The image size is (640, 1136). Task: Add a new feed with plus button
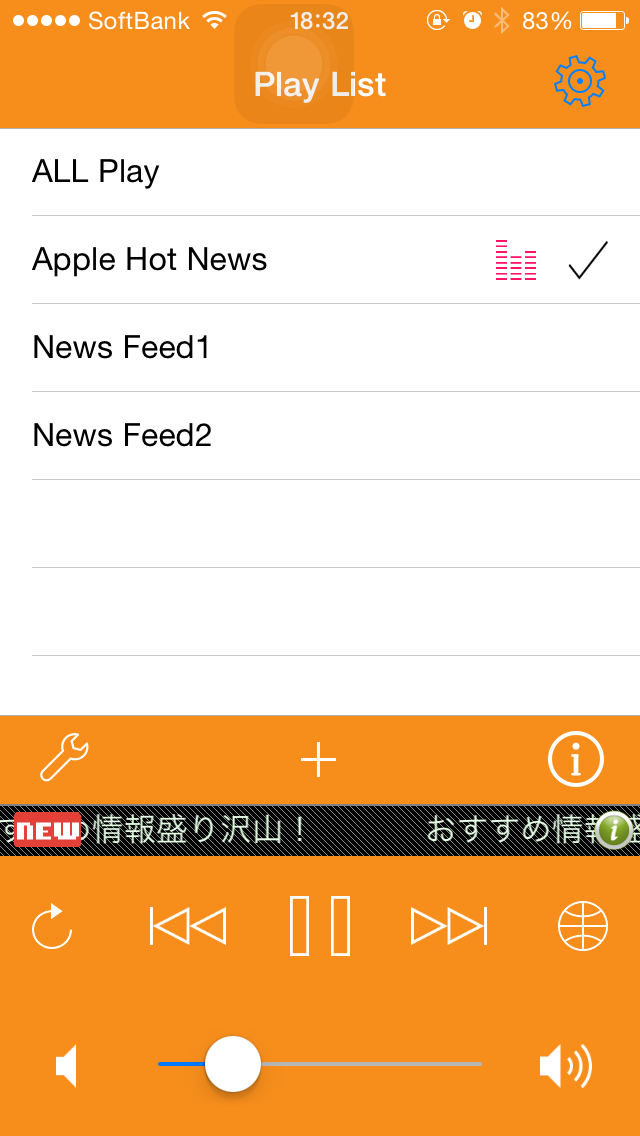tap(319, 759)
